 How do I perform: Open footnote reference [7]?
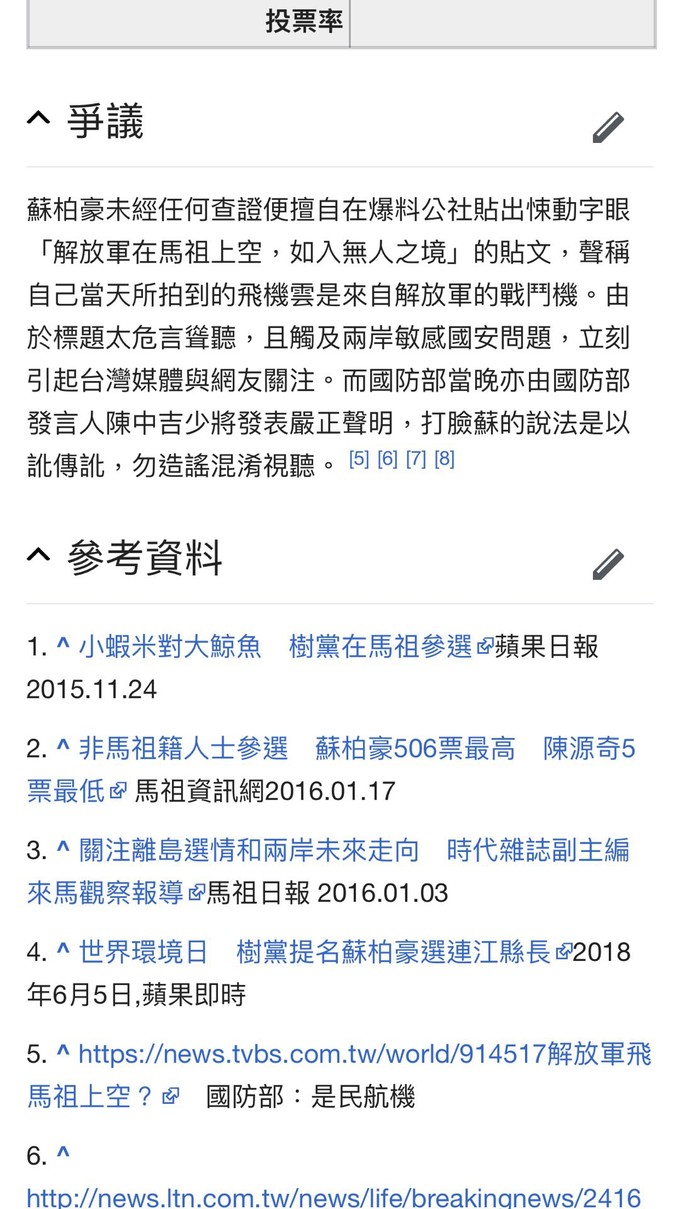[x=416, y=460]
